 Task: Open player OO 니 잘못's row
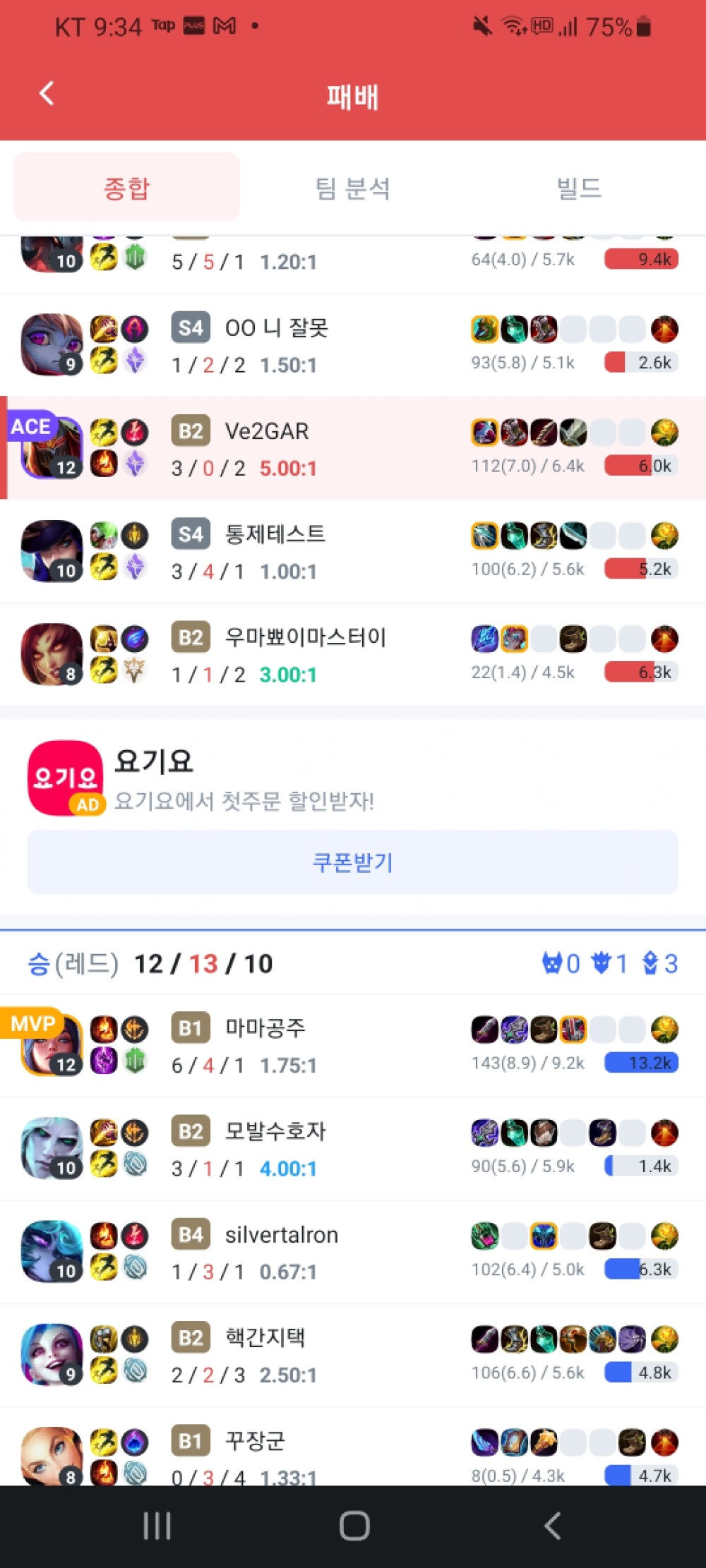[x=353, y=346]
